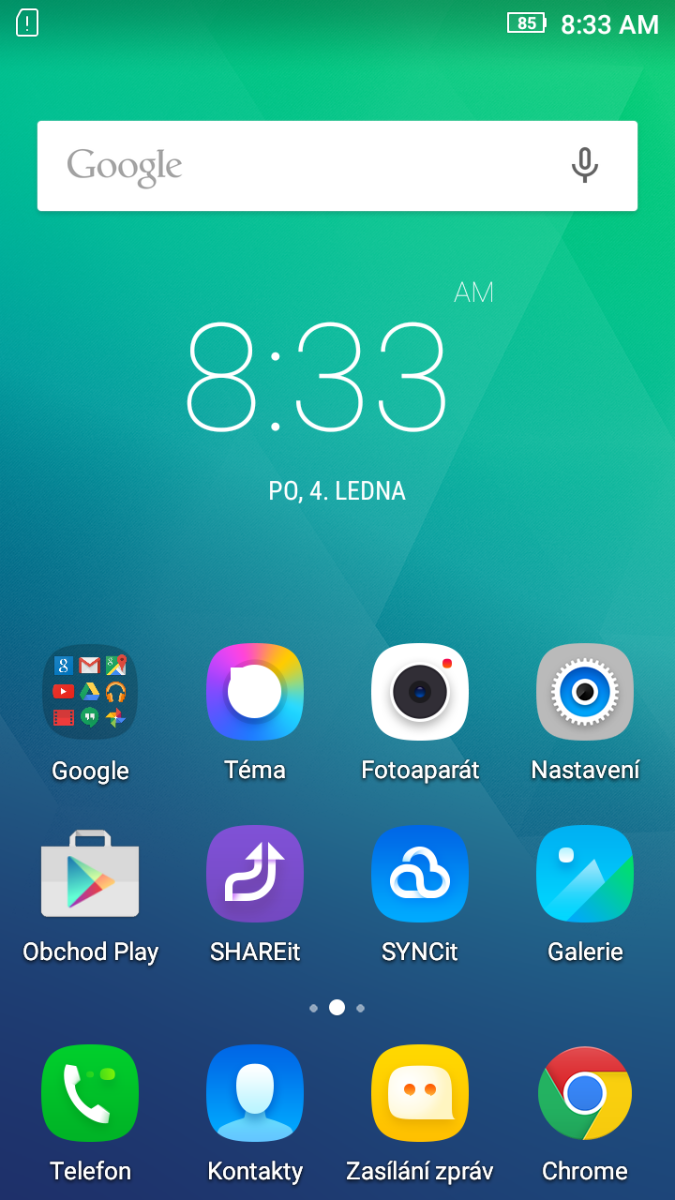The height and width of the screenshot is (1200, 675).
Task: Open Fotoaparát camera app
Action: coord(420,692)
